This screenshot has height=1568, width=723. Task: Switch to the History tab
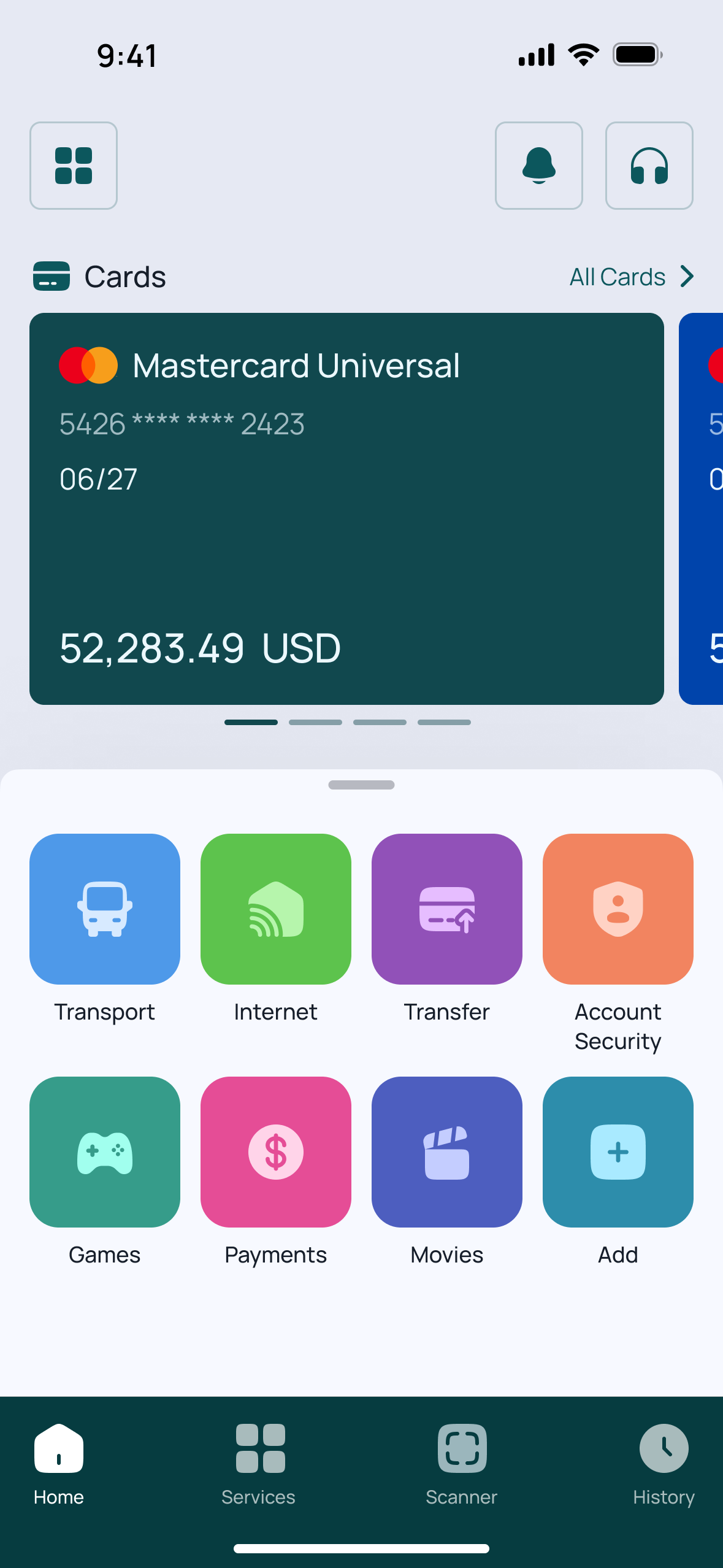[x=664, y=1465]
